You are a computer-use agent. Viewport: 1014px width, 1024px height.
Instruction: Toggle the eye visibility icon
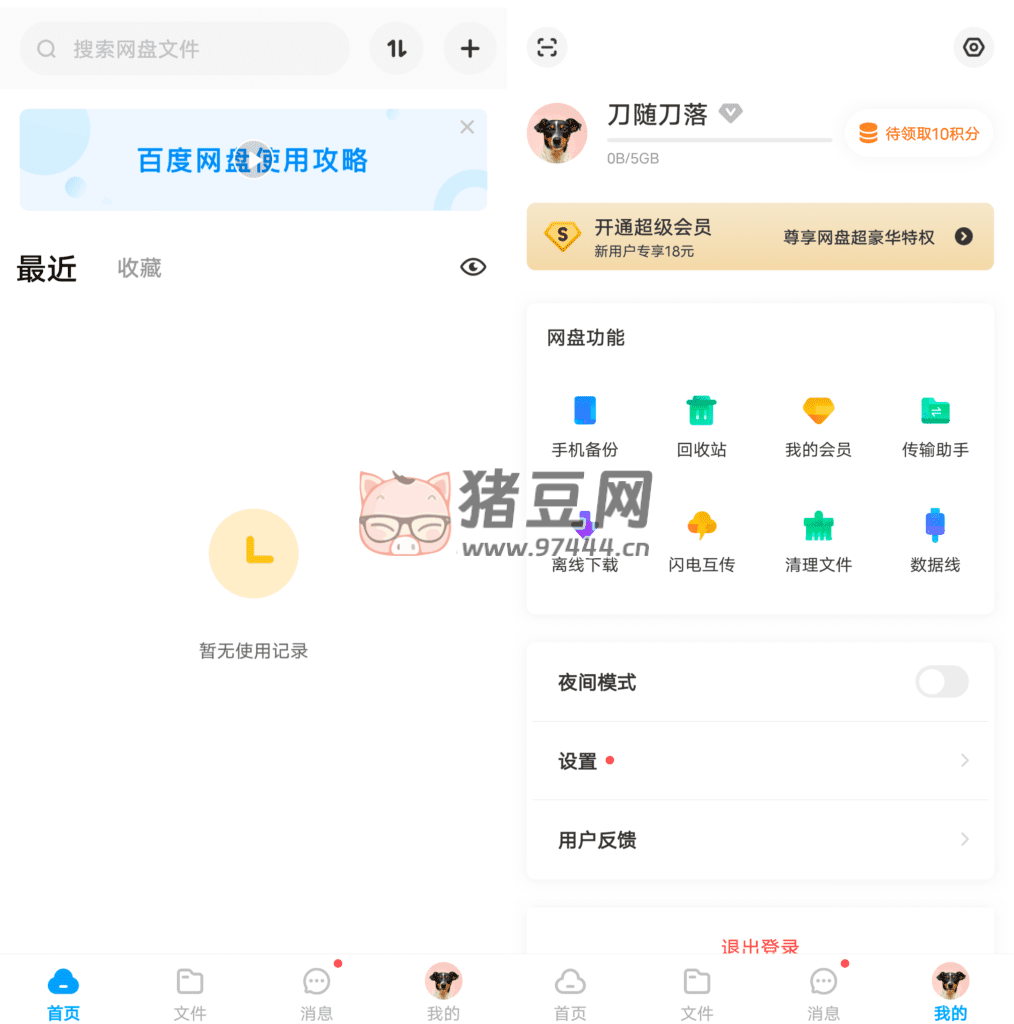pyautogui.click(x=473, y=267)
